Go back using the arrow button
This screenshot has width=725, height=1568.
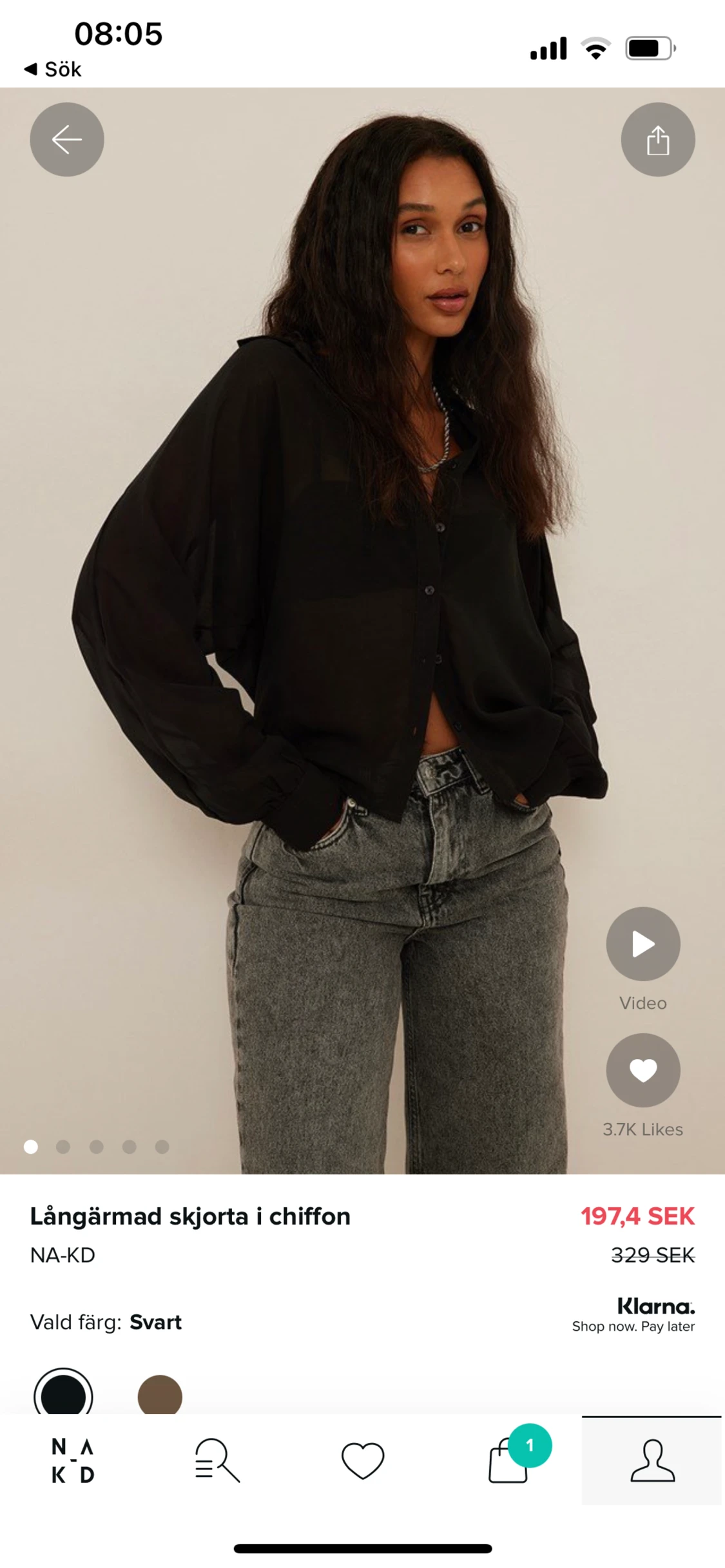tap(67, 139)
